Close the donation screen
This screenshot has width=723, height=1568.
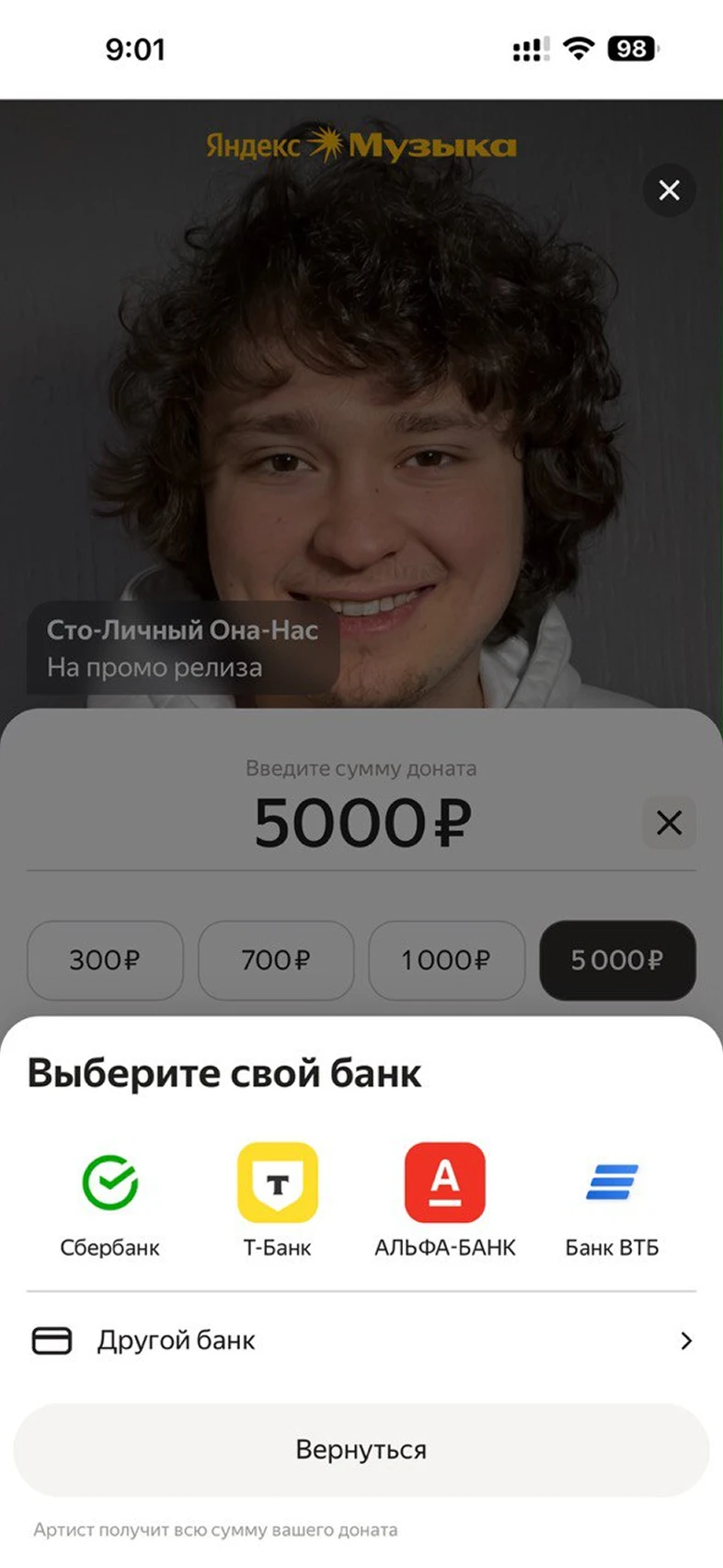point(669,190)
